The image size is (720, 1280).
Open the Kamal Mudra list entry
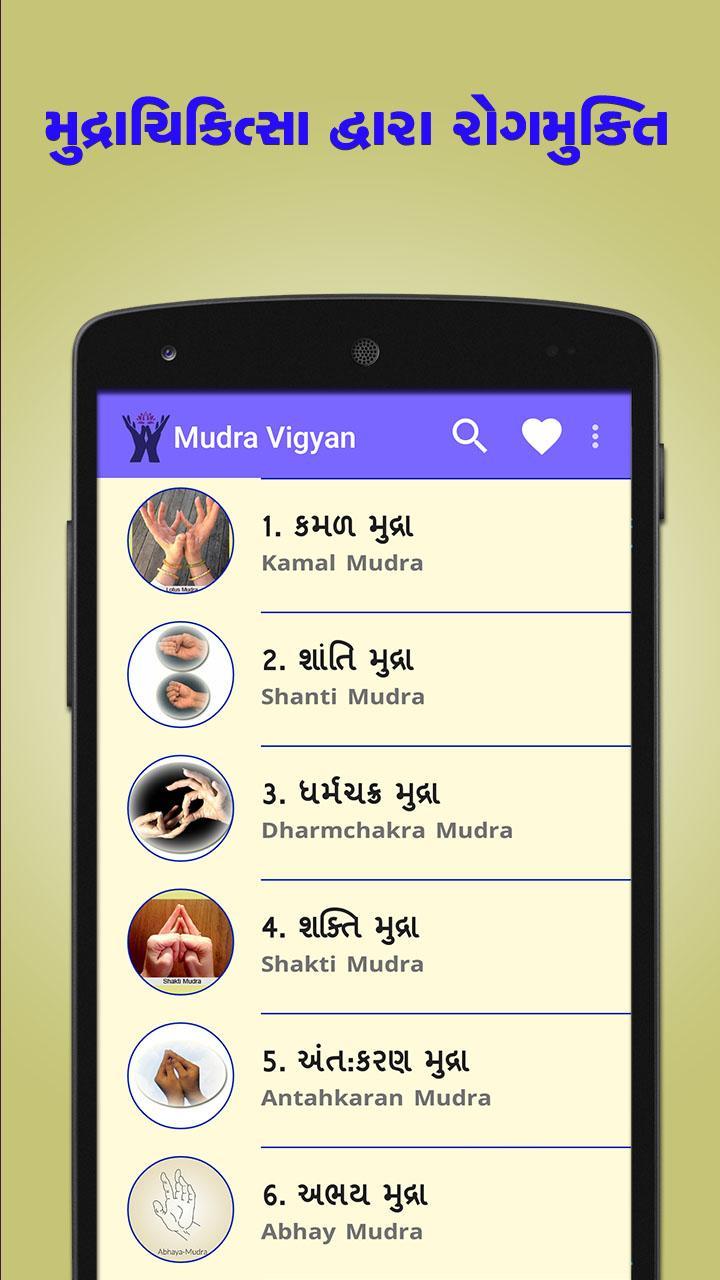tap(400, 541)
